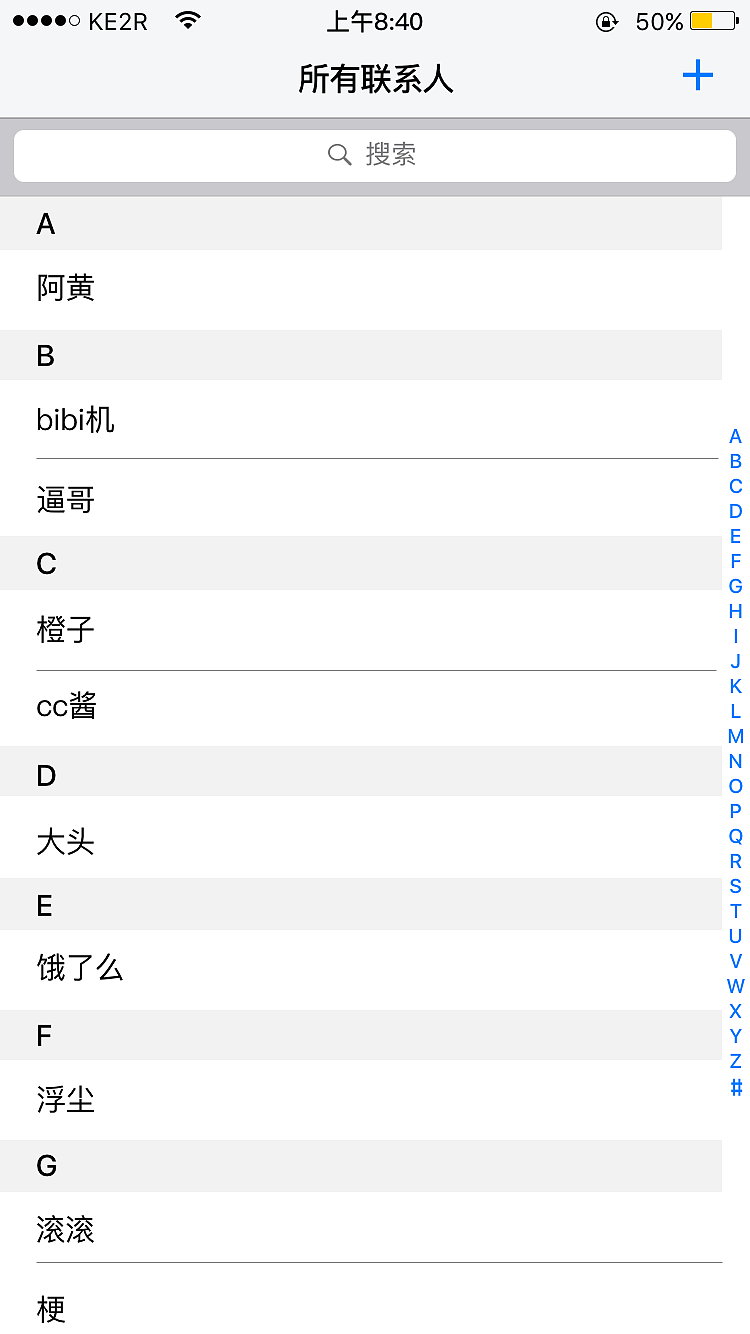Tap the blue plus icon to add contact
The image size is (750, 1334).
697,75
